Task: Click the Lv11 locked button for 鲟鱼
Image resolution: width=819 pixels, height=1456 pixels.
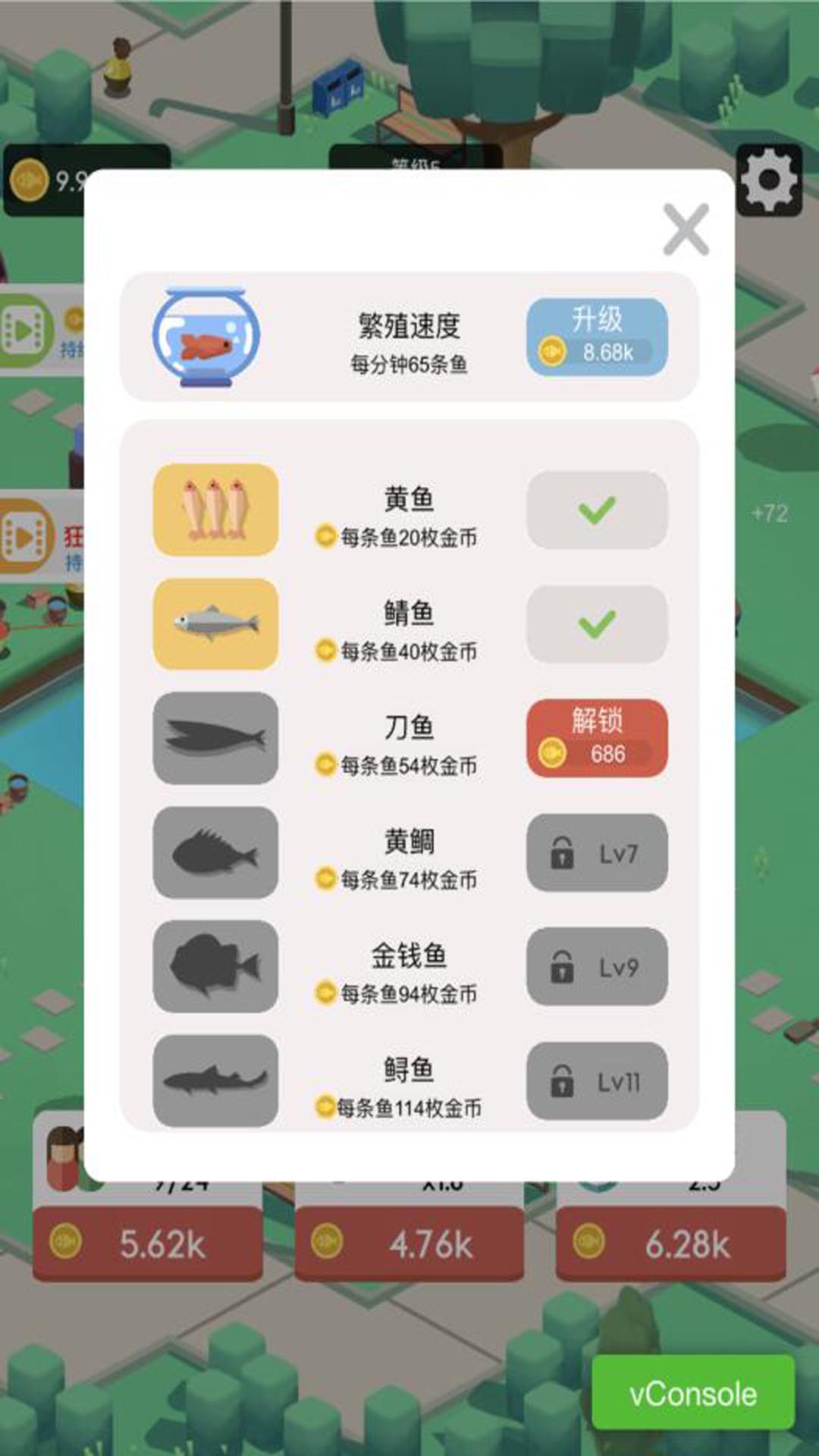Action: pos(596,1081)
